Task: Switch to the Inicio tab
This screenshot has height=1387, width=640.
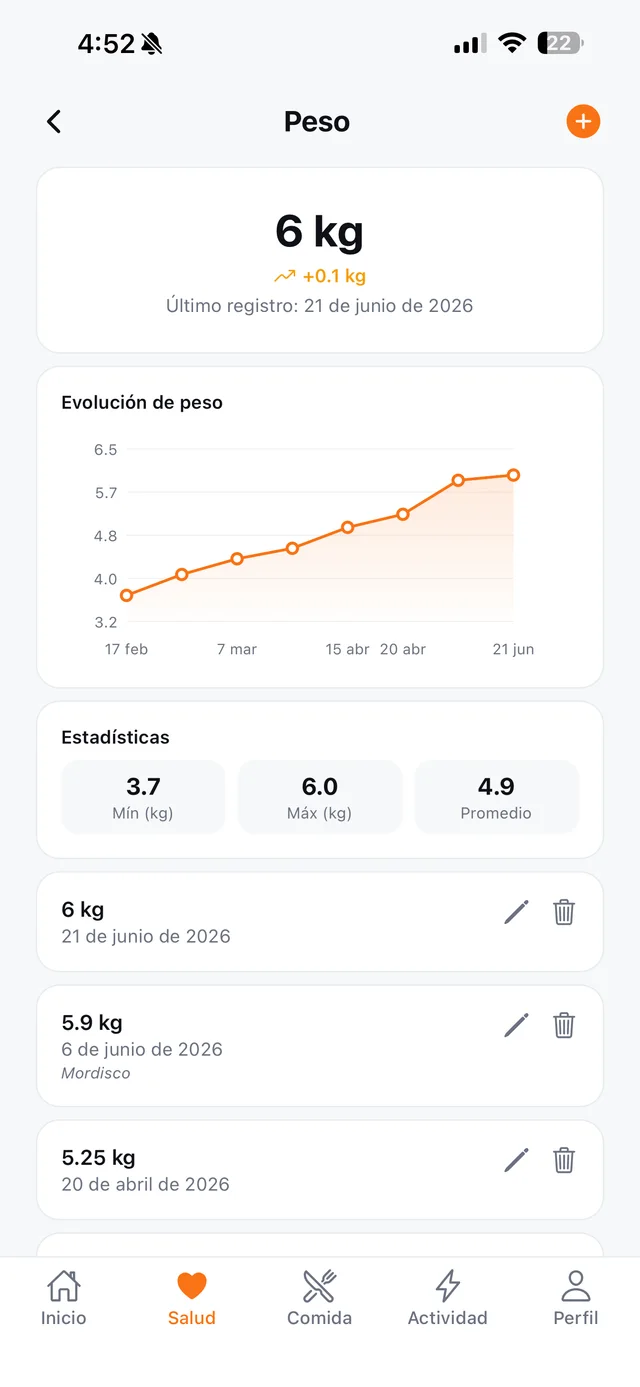Action: click(x=64, y=1298)
